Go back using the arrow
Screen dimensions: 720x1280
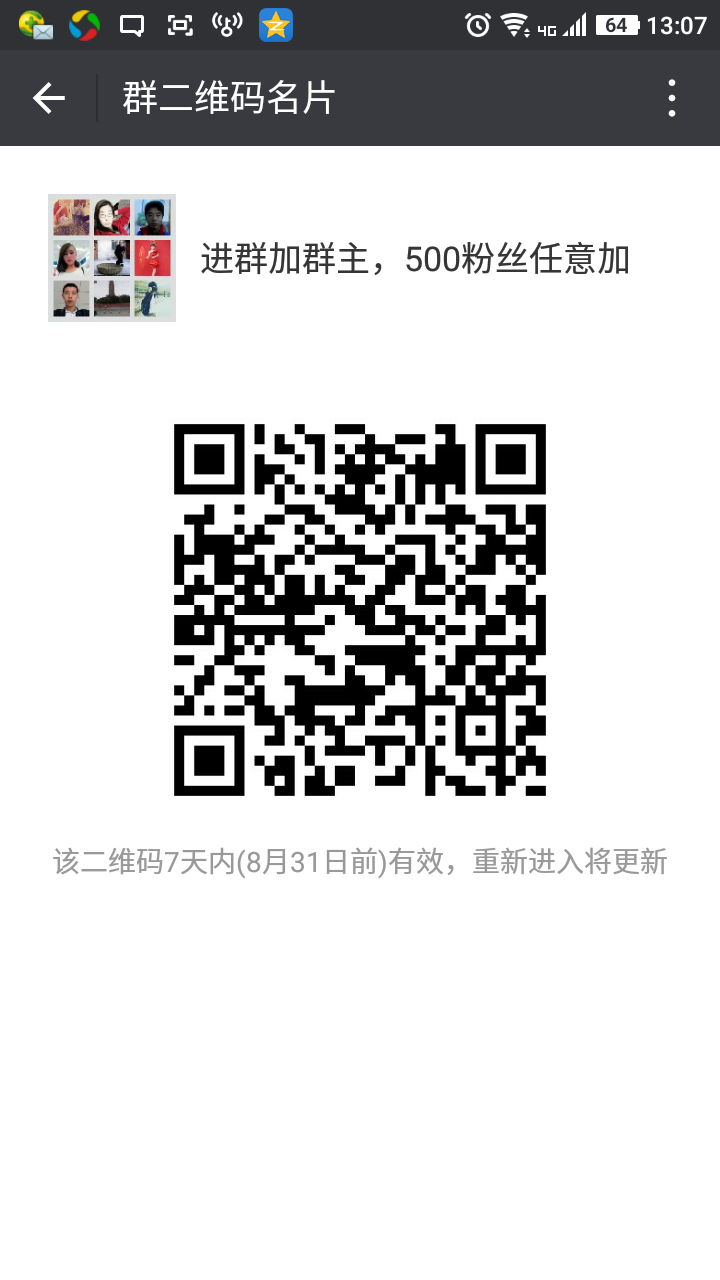coord(48,98)
